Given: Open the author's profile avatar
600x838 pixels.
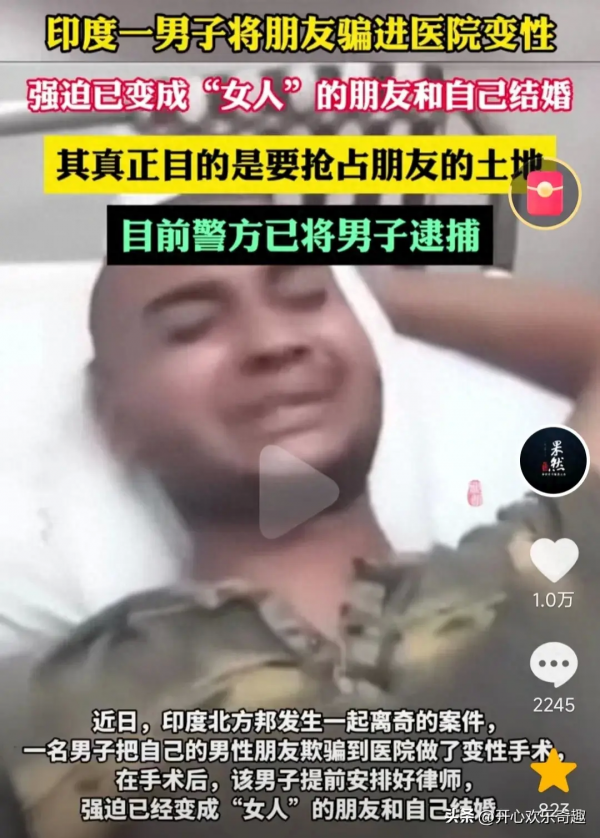Looking at the screenshot, I should click(553, 460).
